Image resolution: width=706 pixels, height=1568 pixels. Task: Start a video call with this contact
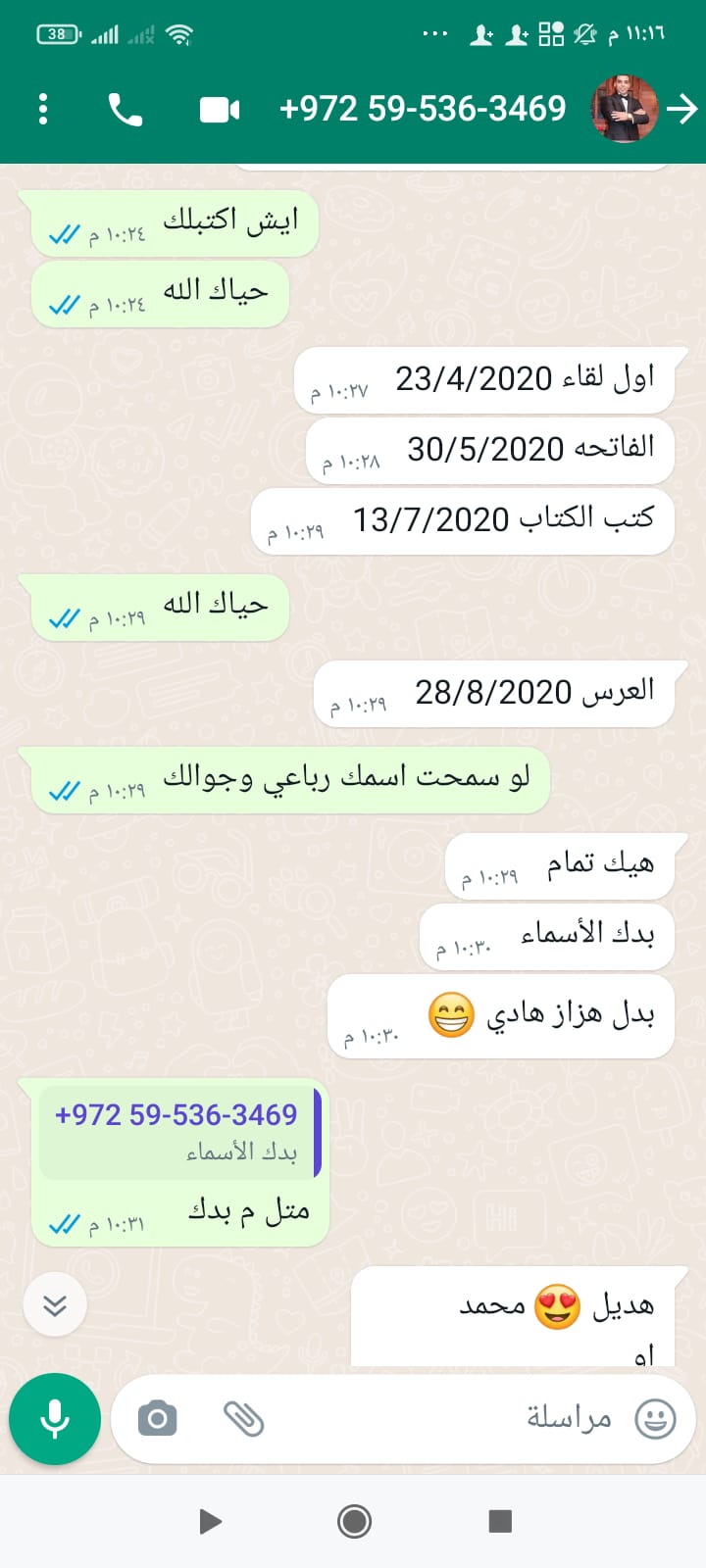220,109
